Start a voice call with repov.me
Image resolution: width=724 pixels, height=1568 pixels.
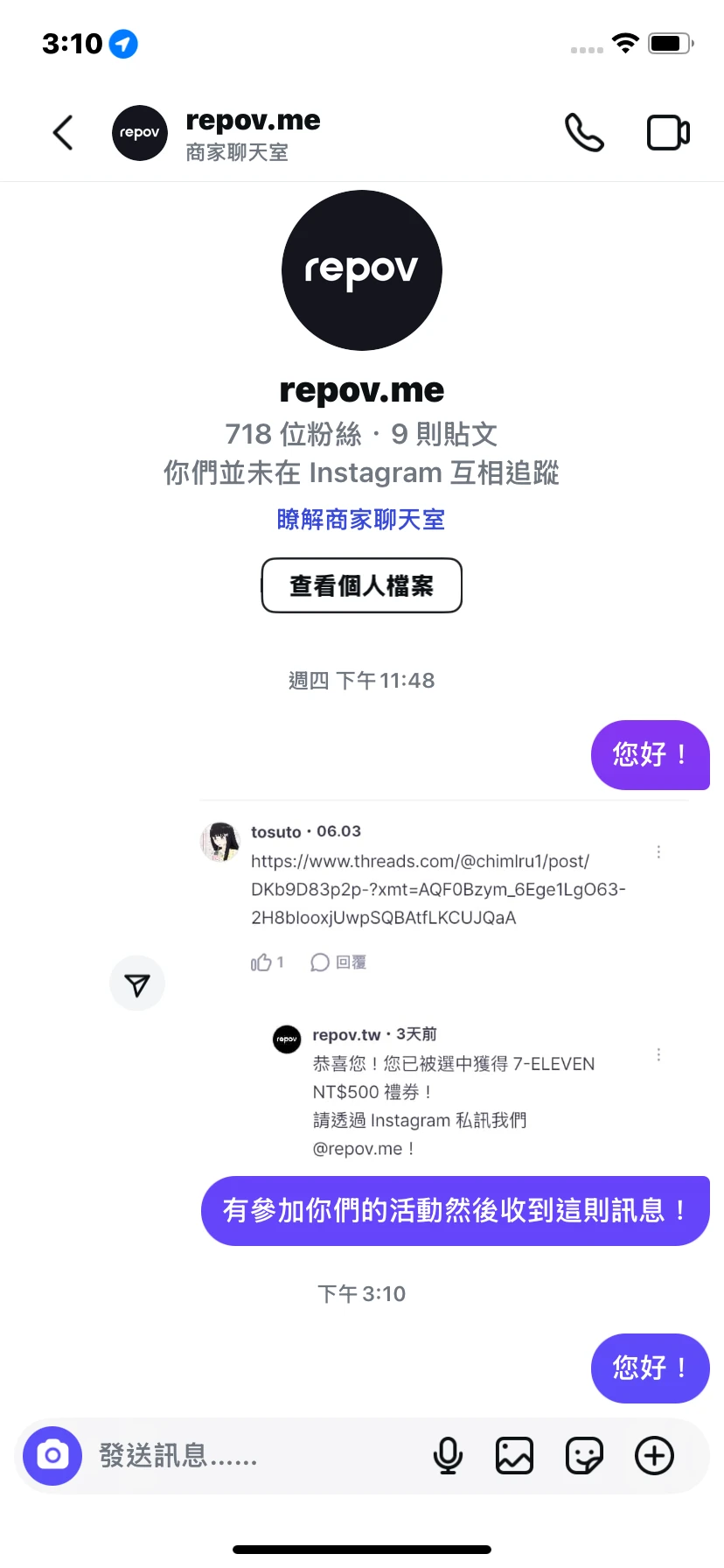coord(584,133)
